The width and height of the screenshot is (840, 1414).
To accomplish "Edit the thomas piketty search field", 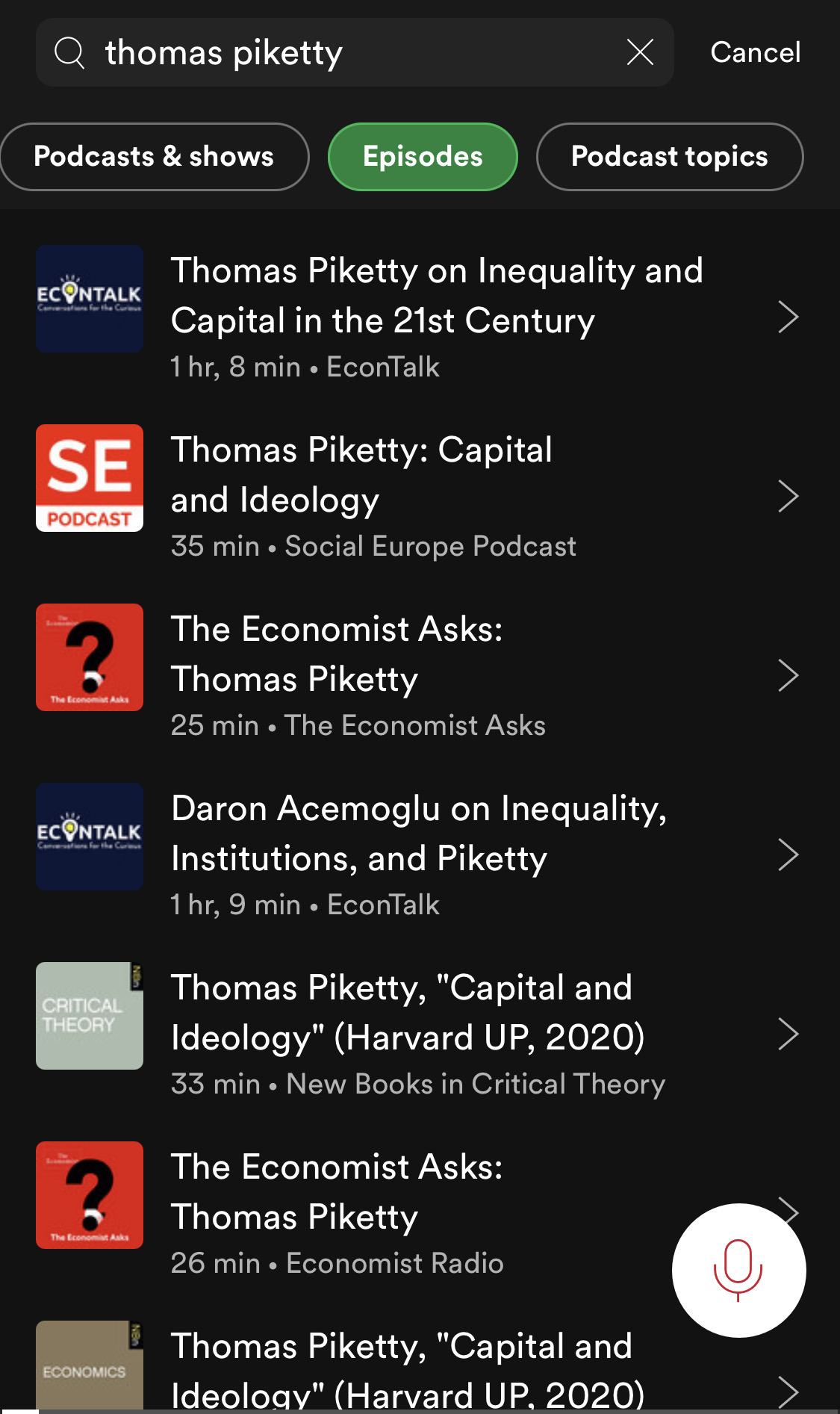I will point(351,52).
